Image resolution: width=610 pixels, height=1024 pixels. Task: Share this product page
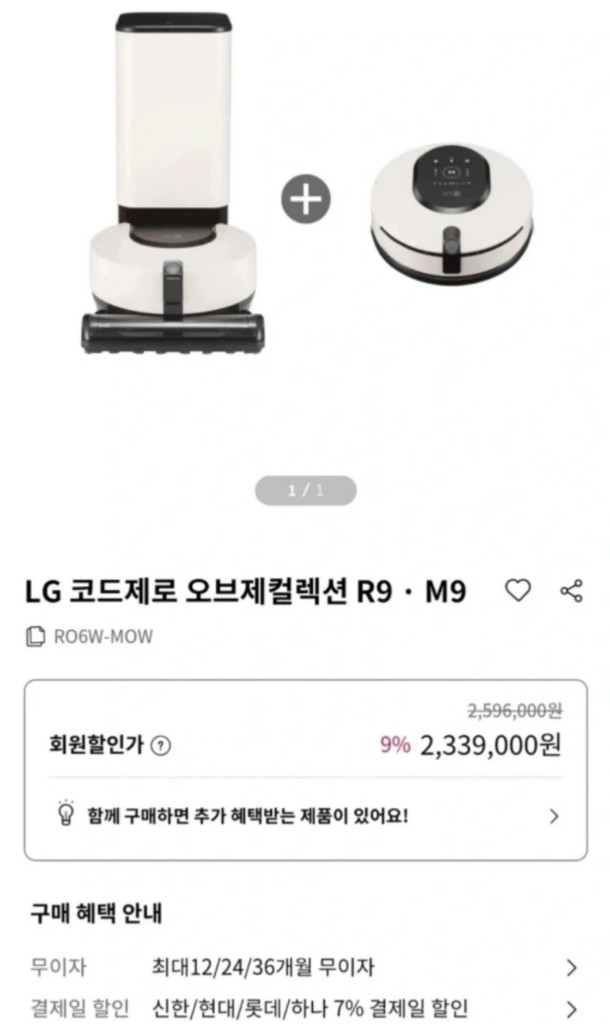(x=571, y=591)
